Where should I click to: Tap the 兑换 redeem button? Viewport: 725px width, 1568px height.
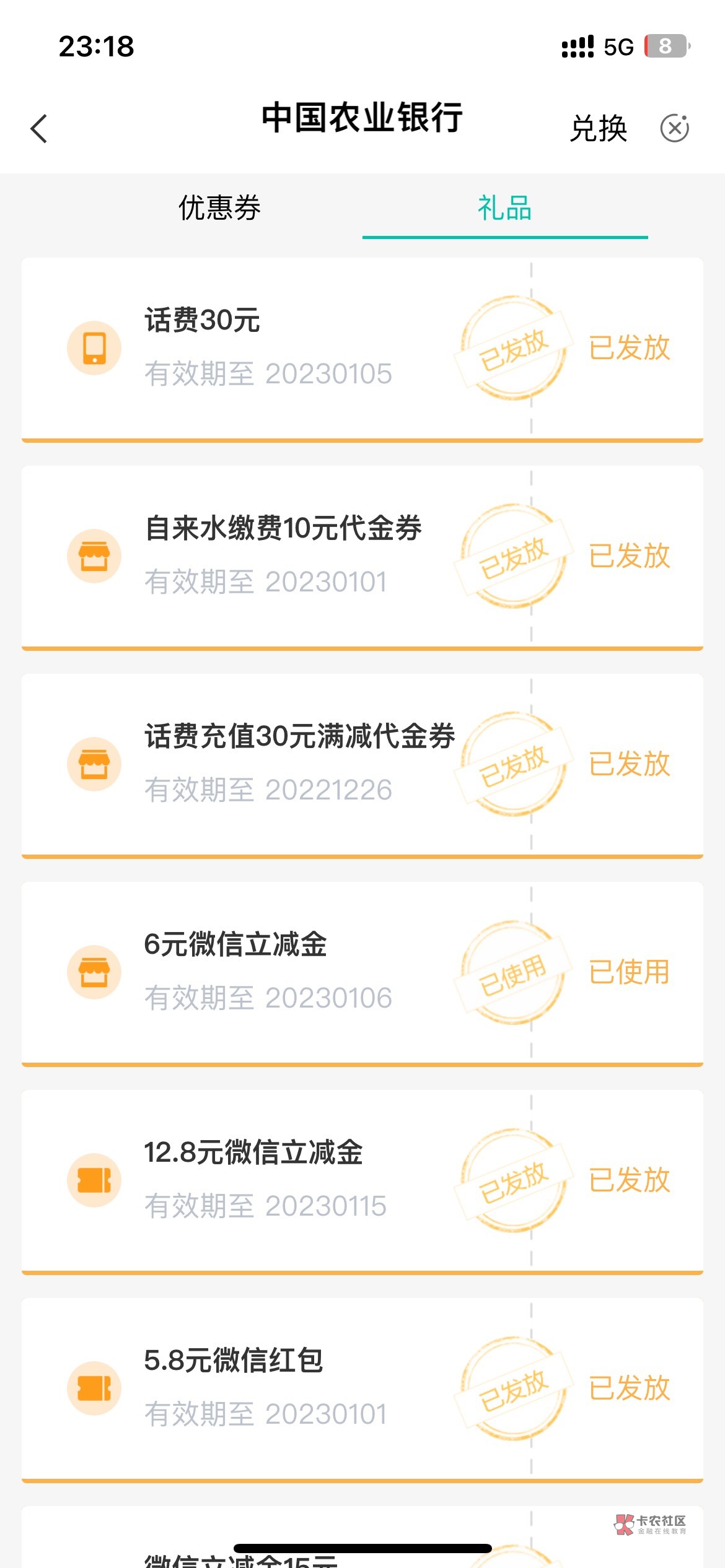click(x=599, y=129)
